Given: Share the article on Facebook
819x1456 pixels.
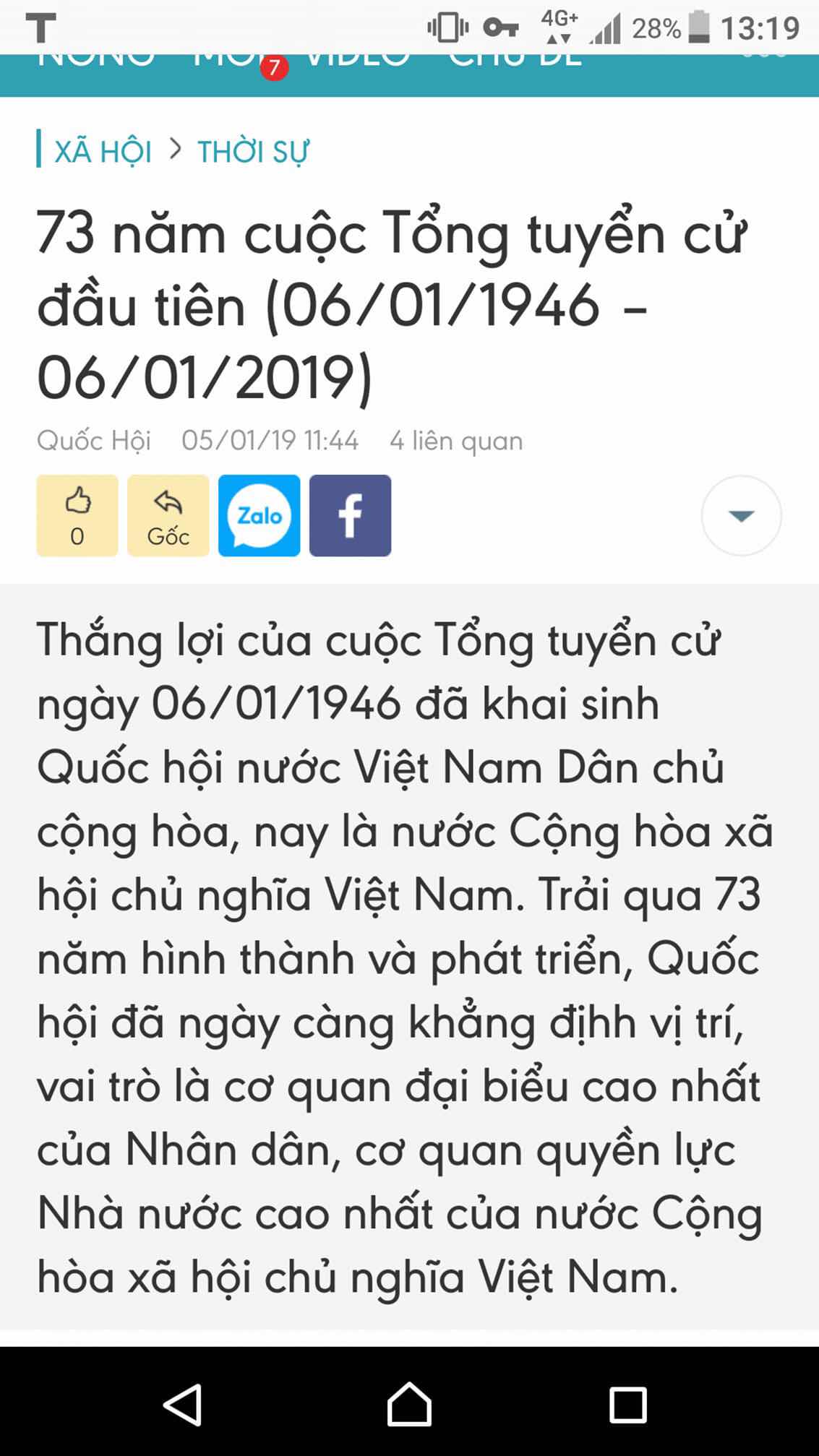Looking at the screenshot, I should click(x=351, y=515).
